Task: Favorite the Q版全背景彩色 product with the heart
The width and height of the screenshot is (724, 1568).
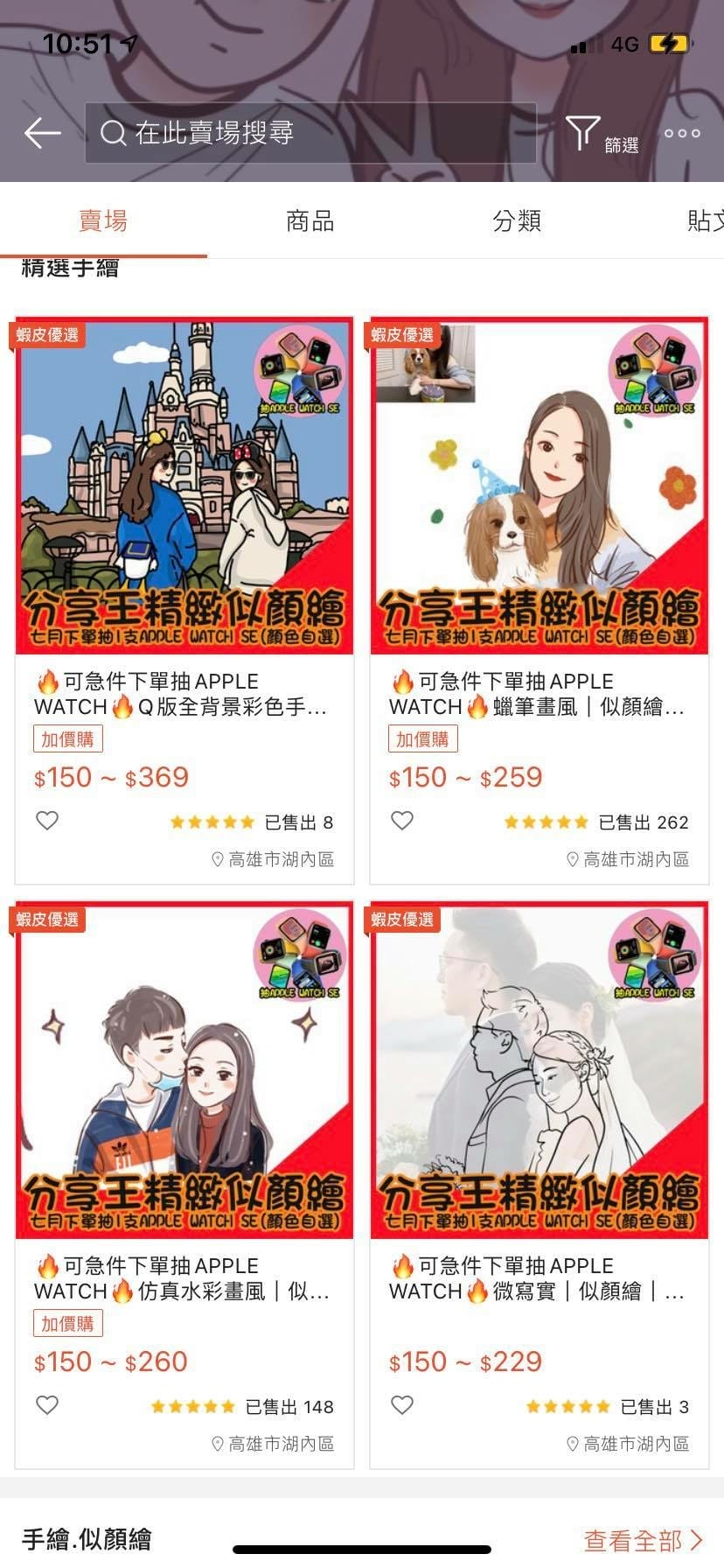Action: pos(46,821)
